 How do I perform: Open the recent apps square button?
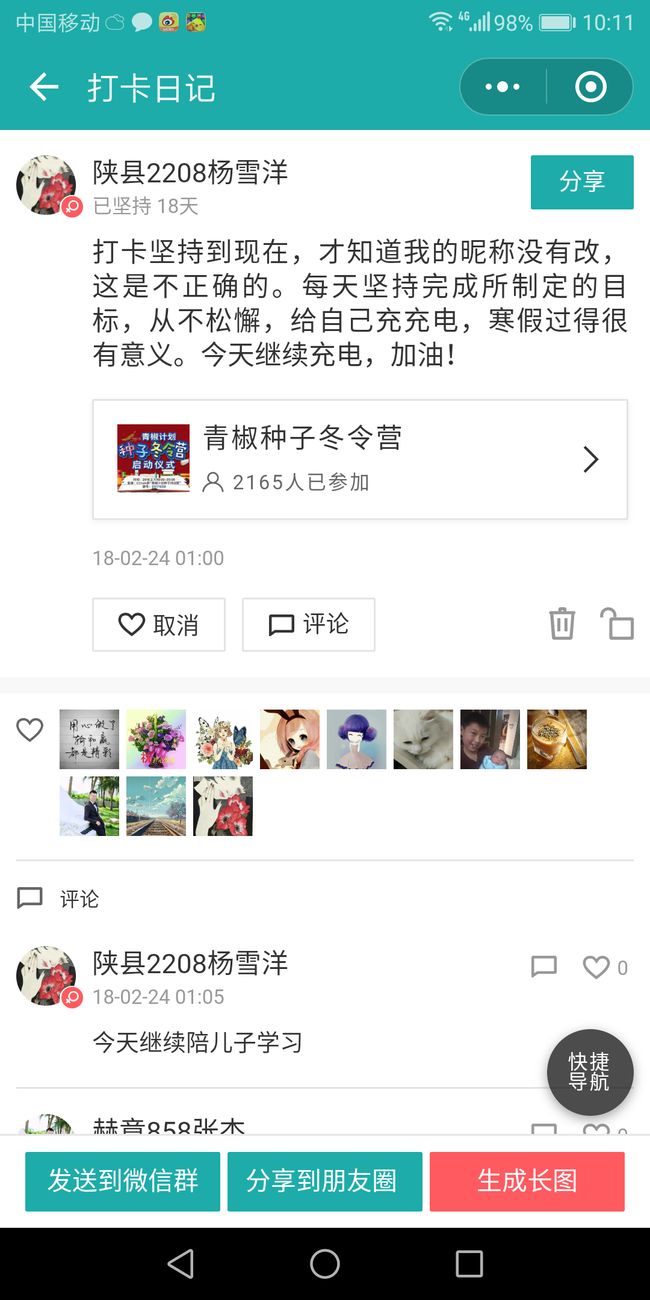click(469, 1264)
